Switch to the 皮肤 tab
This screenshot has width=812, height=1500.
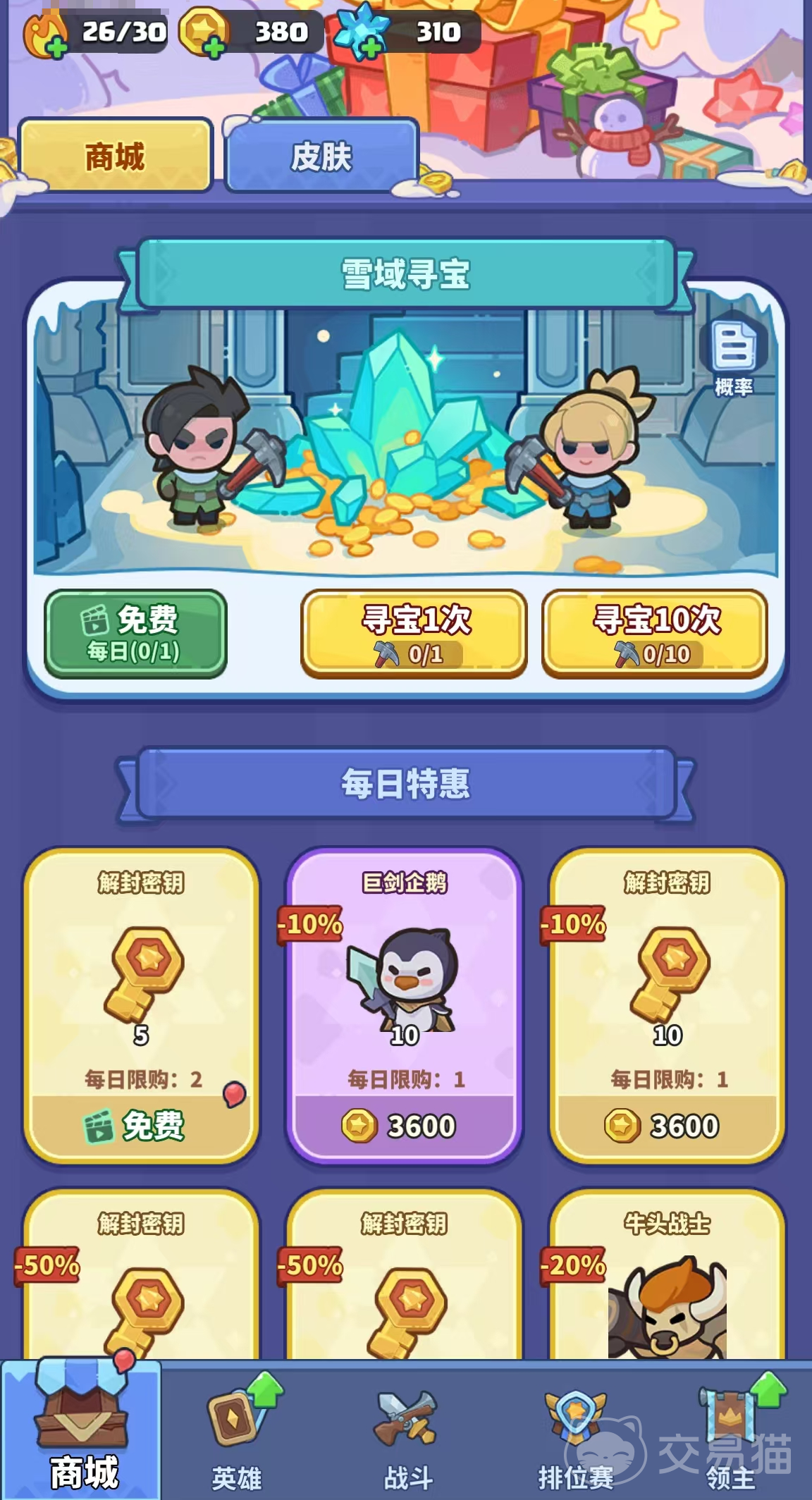pyautogui.click(x=321, y=156)
